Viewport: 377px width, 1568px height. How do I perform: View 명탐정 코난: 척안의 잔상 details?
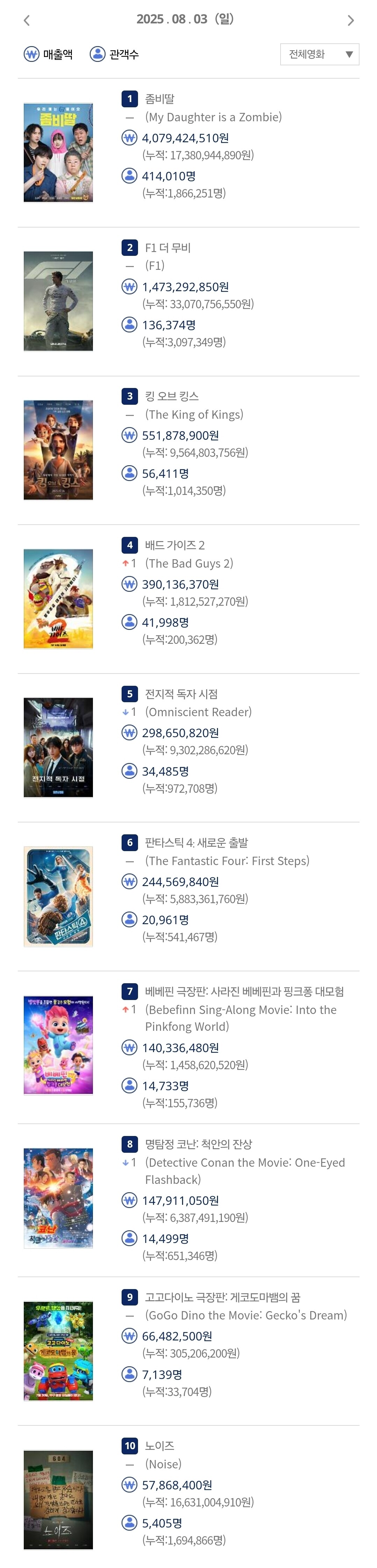point(198,1144)
